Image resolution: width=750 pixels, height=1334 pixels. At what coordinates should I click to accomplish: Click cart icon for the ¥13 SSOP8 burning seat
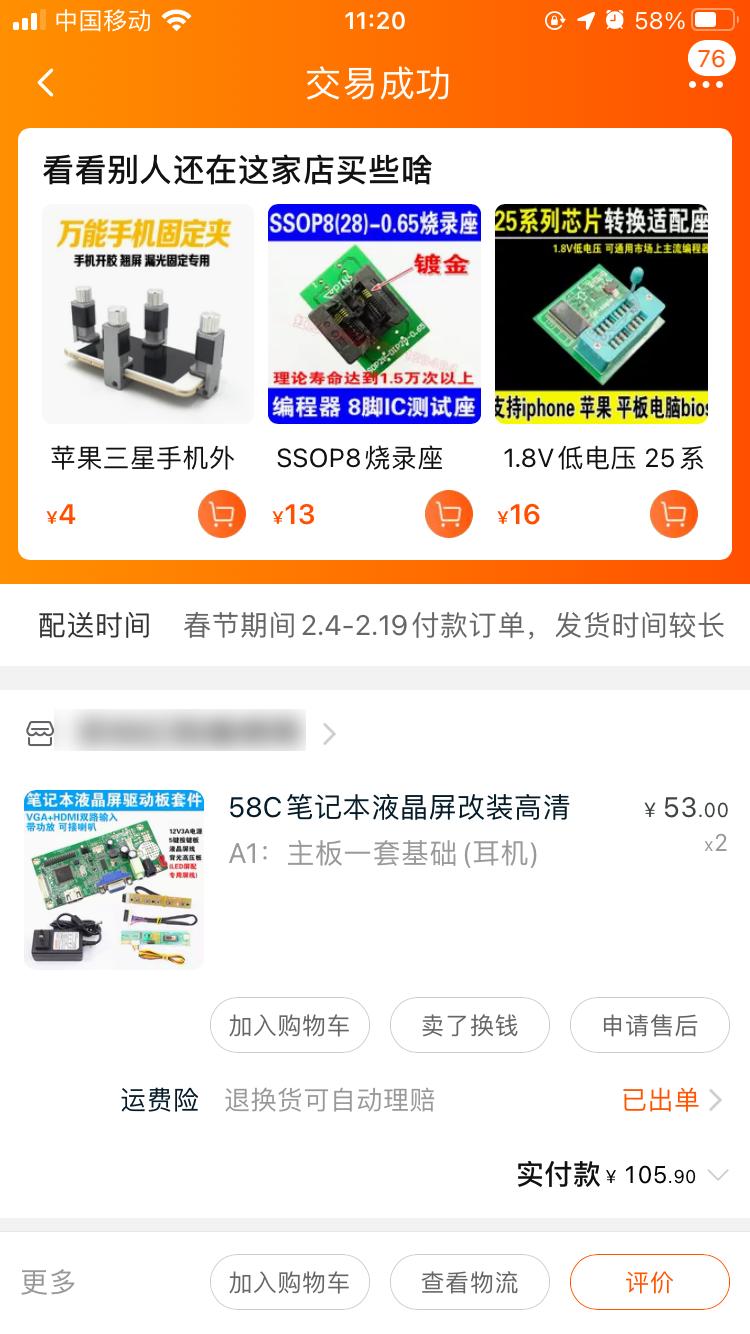[448, 513]
